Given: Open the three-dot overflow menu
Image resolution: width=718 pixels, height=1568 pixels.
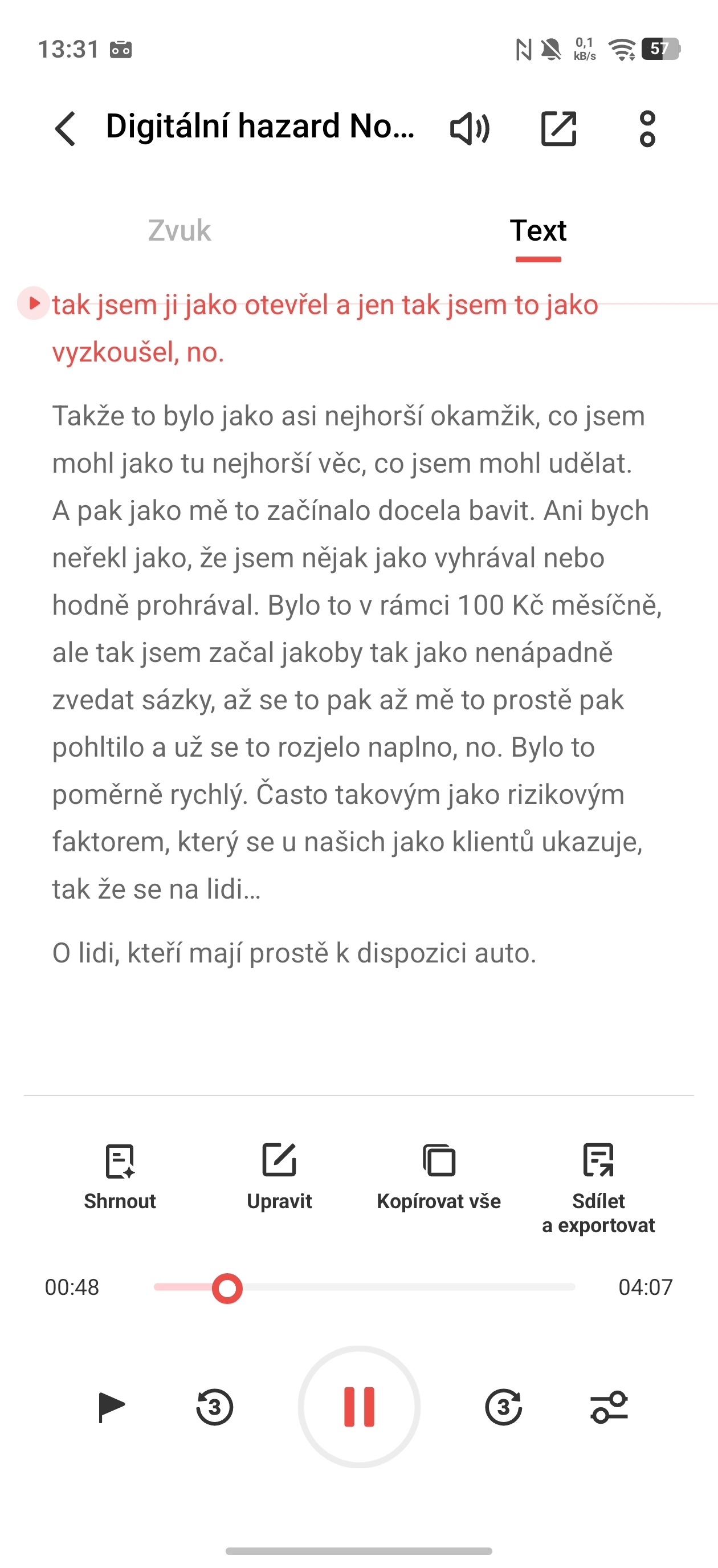Looking at the screenshot, I should tap(647, 128).
